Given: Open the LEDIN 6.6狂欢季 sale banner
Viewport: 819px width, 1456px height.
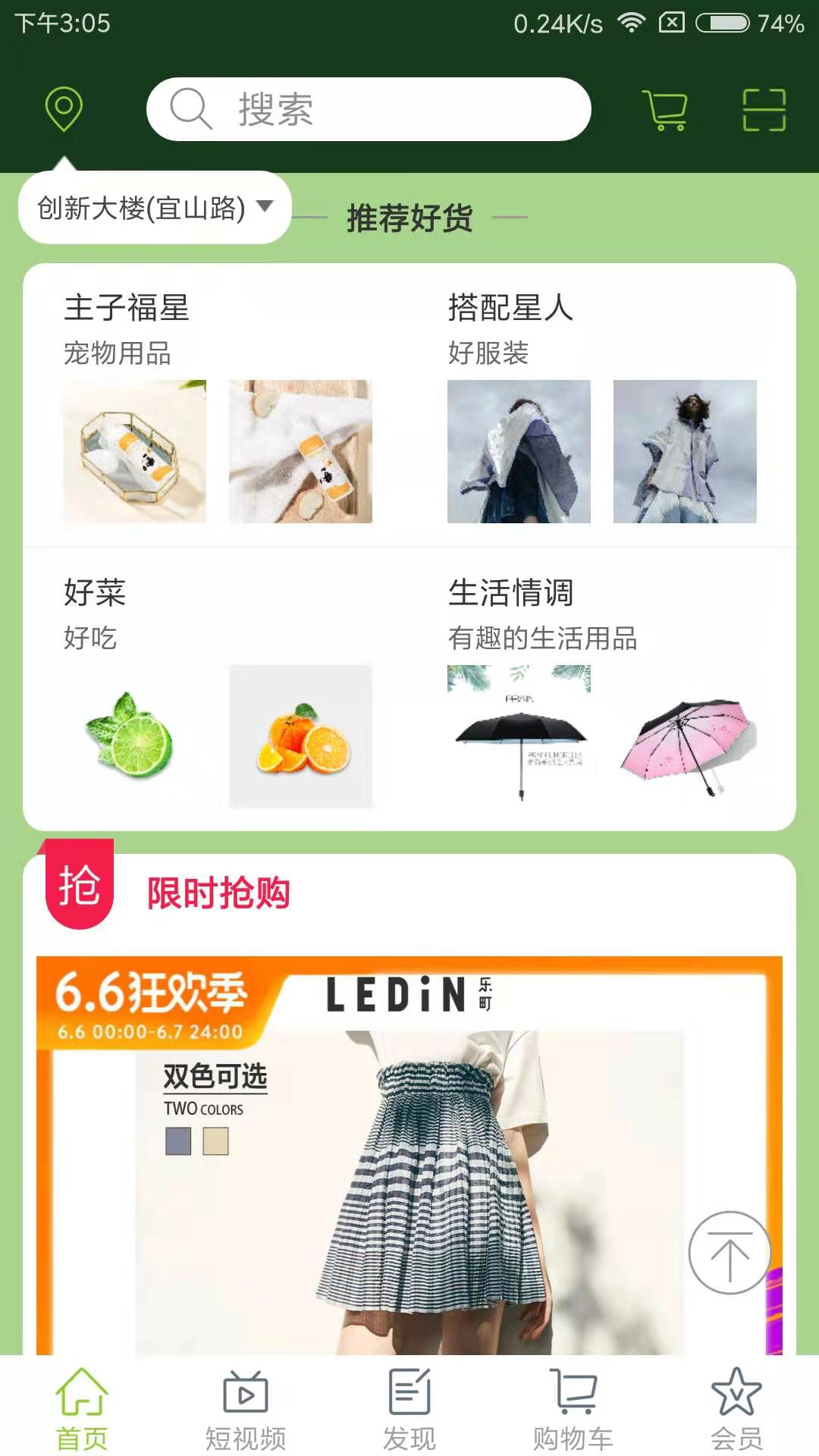Looking at the screenshot, I should tap(409, 1154).
